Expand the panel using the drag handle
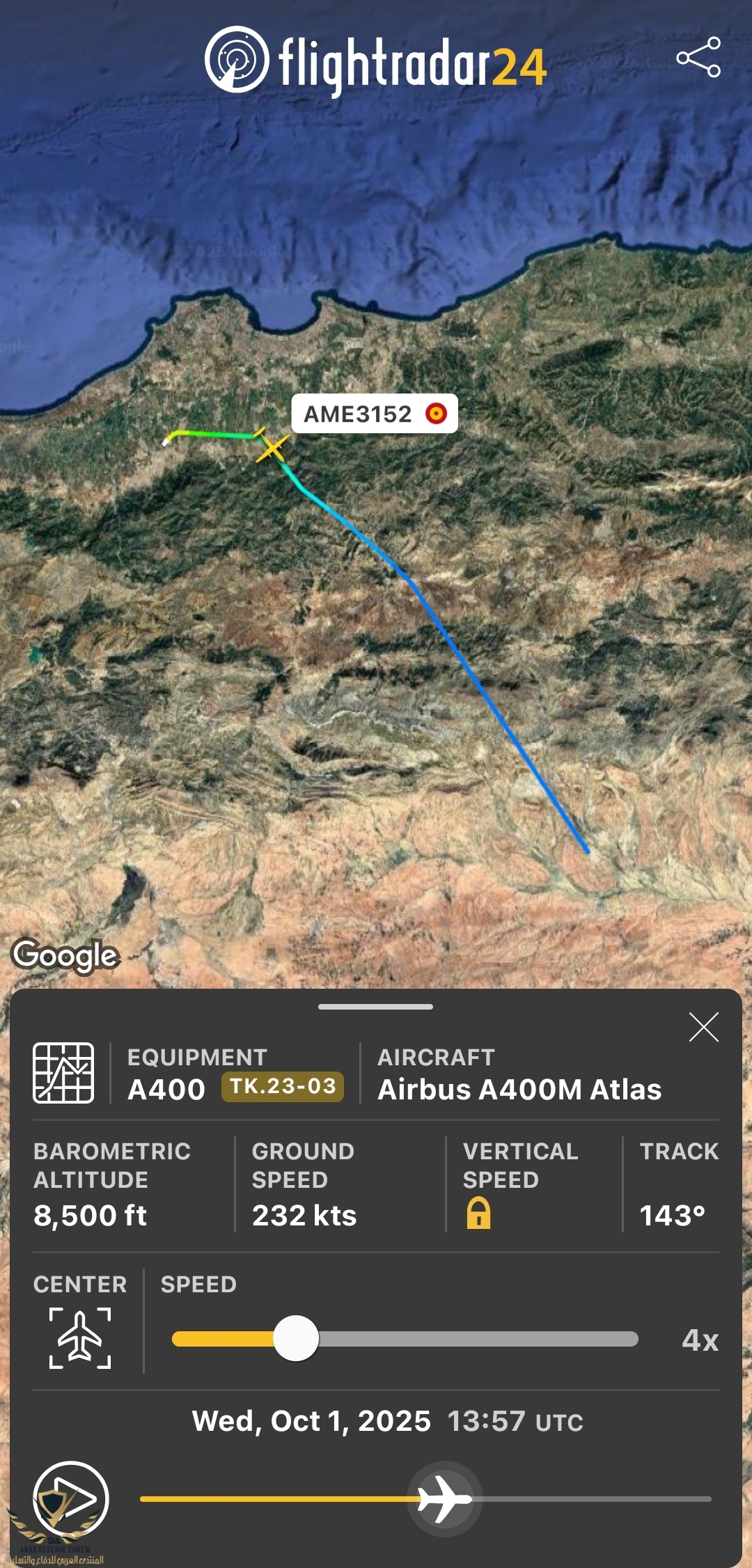 coord(375,1007)
